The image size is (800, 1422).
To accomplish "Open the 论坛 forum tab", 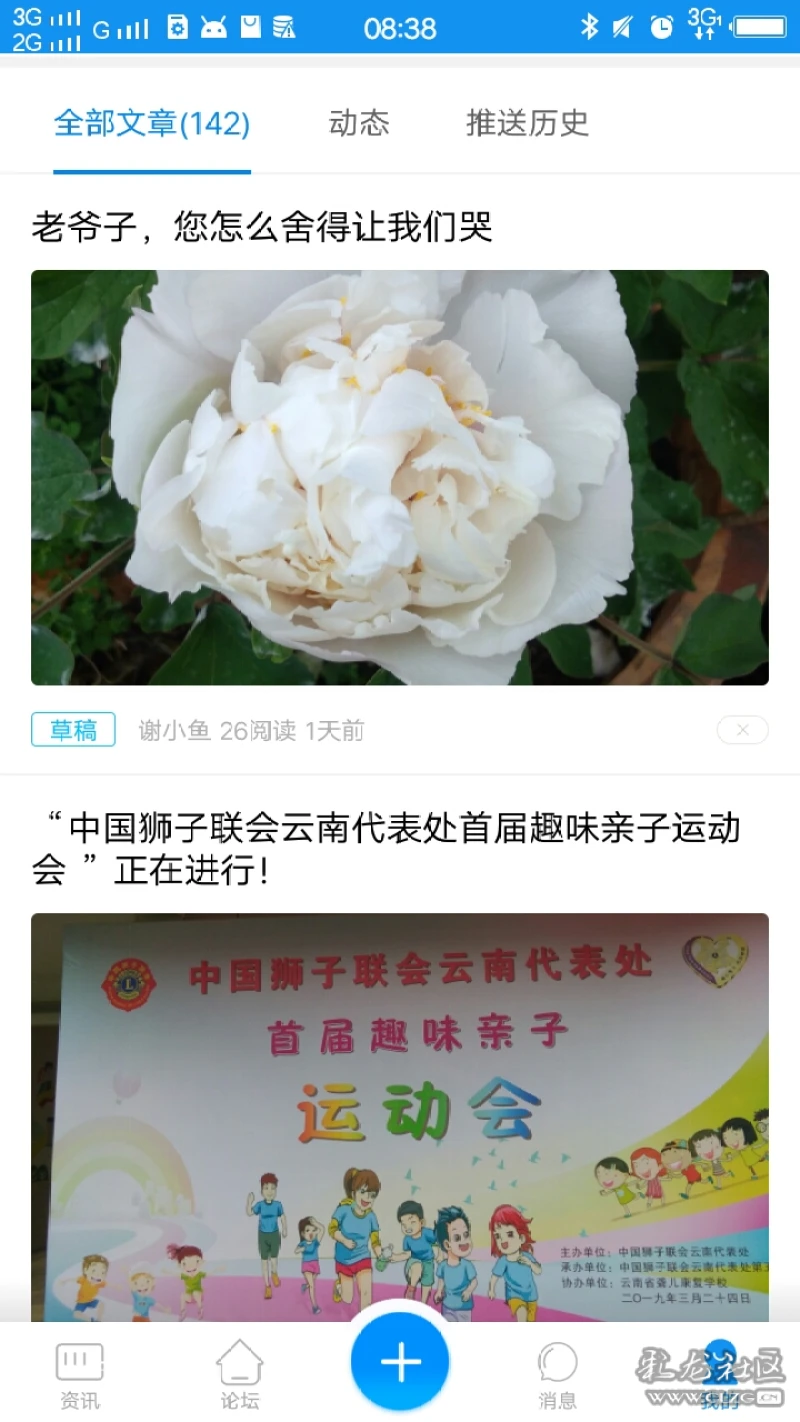I will point(240,1375).
